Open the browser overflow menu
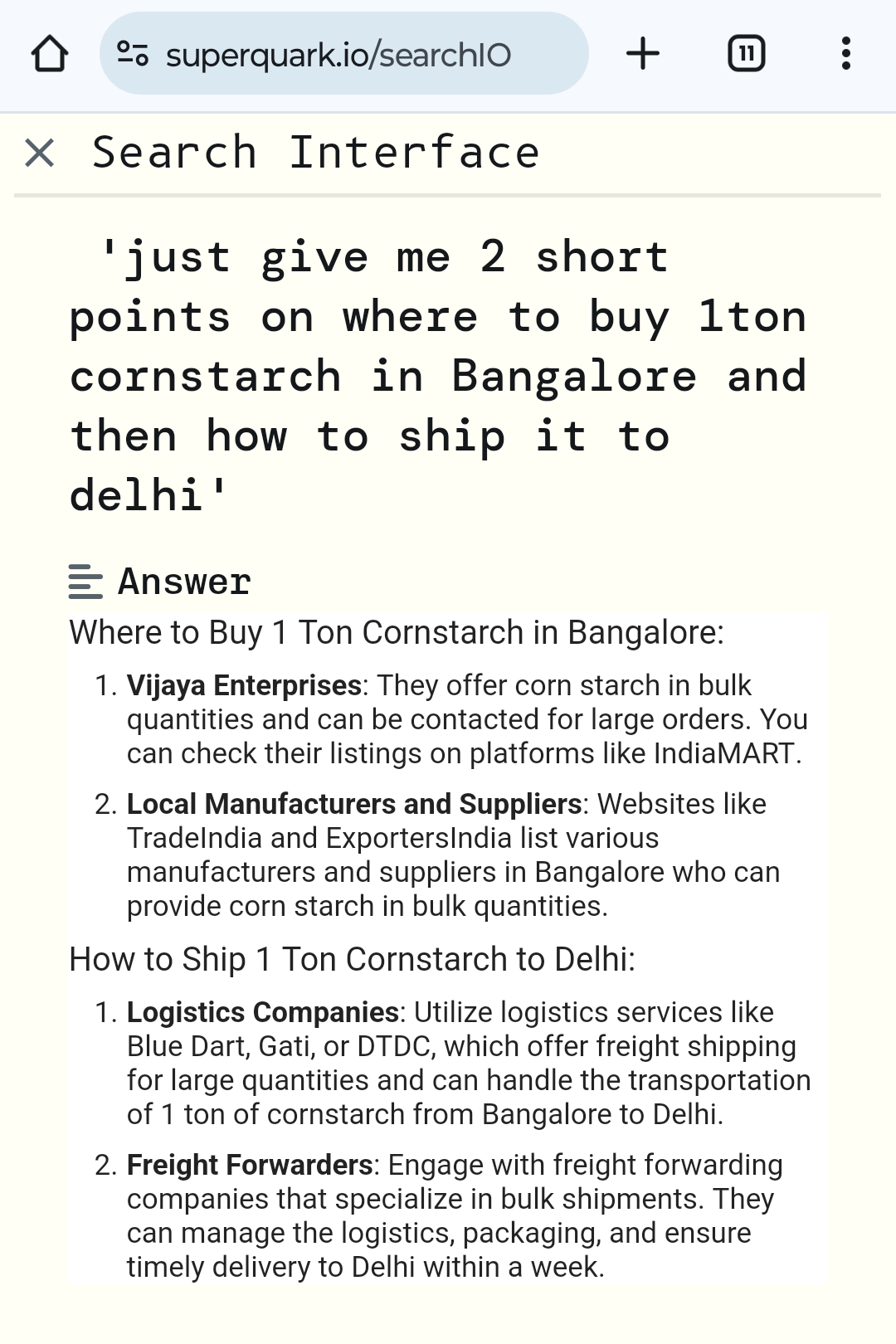The height and width of the screenshot is (1344, 896). 845,54
